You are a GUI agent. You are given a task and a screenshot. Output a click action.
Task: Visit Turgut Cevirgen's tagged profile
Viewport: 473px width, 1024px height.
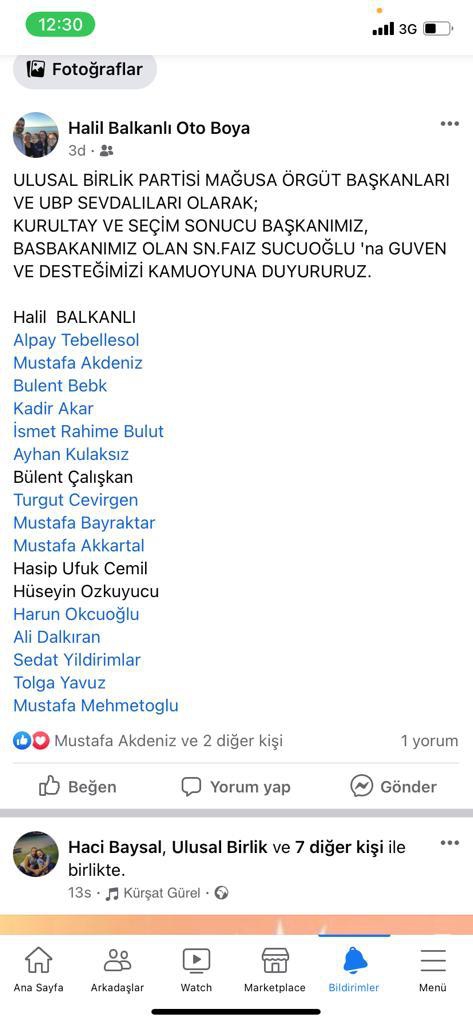tap(76, 500)
